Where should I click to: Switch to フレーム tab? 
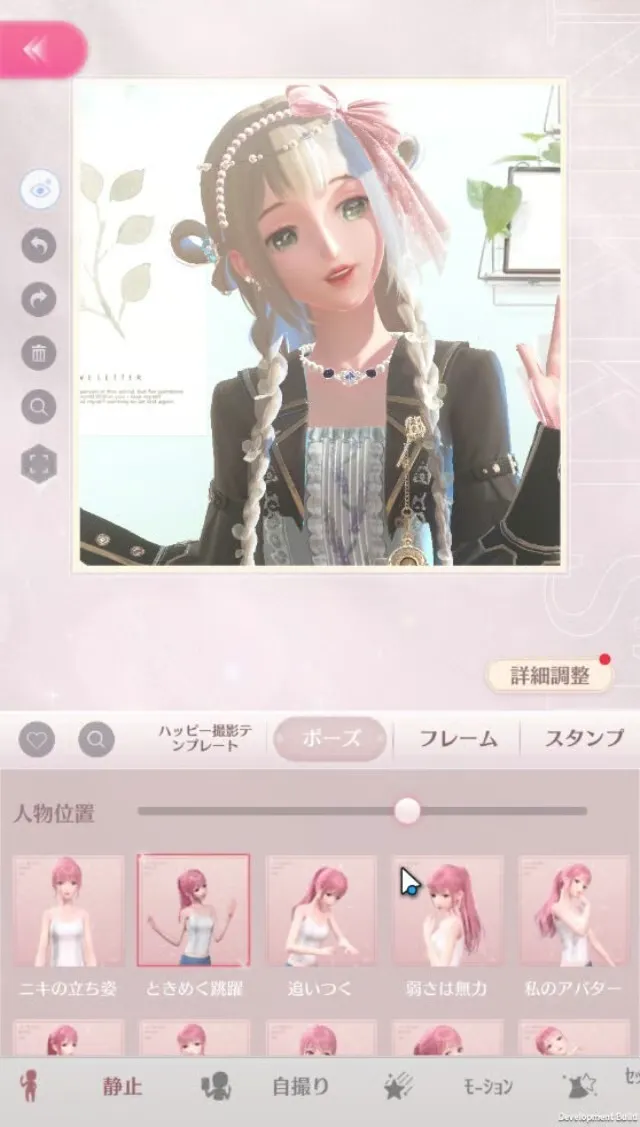(458, 739)
